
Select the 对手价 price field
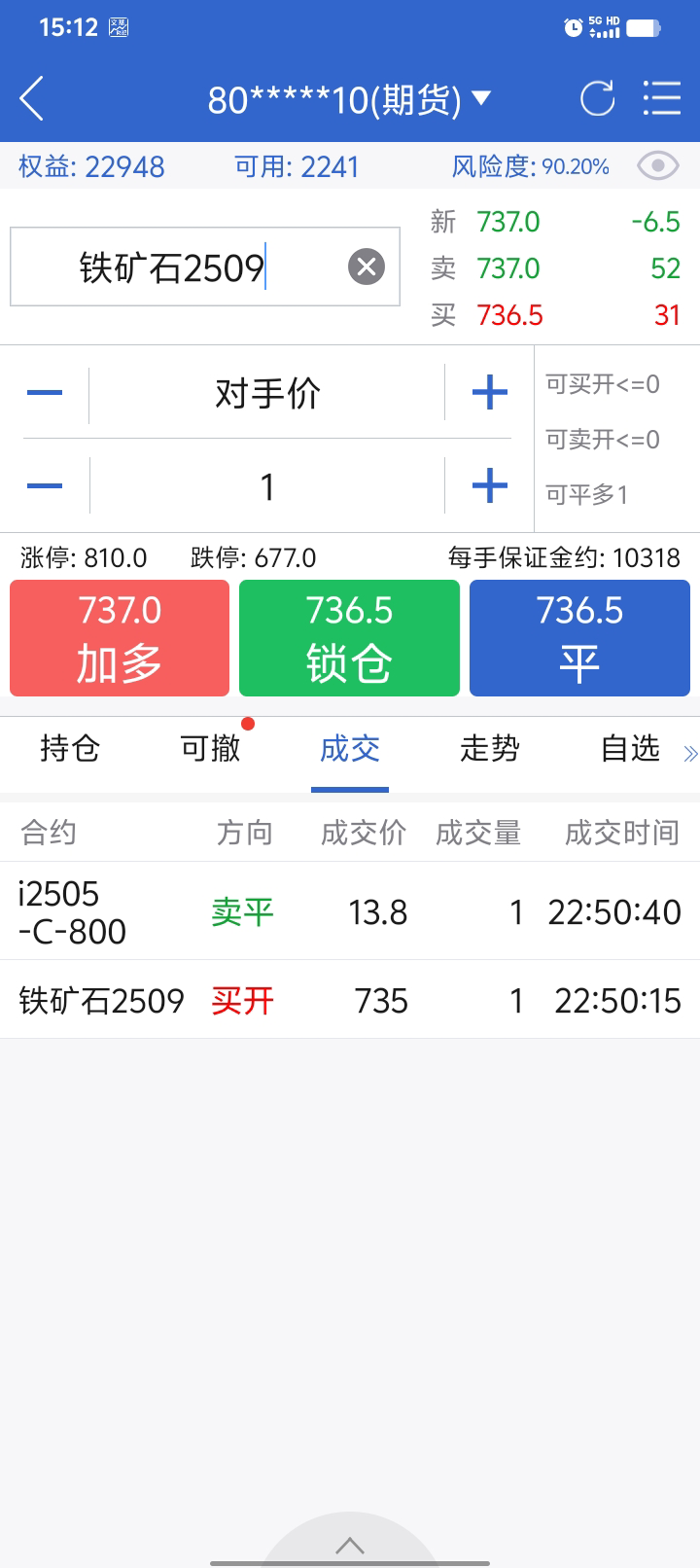click(x=267, y=393)
